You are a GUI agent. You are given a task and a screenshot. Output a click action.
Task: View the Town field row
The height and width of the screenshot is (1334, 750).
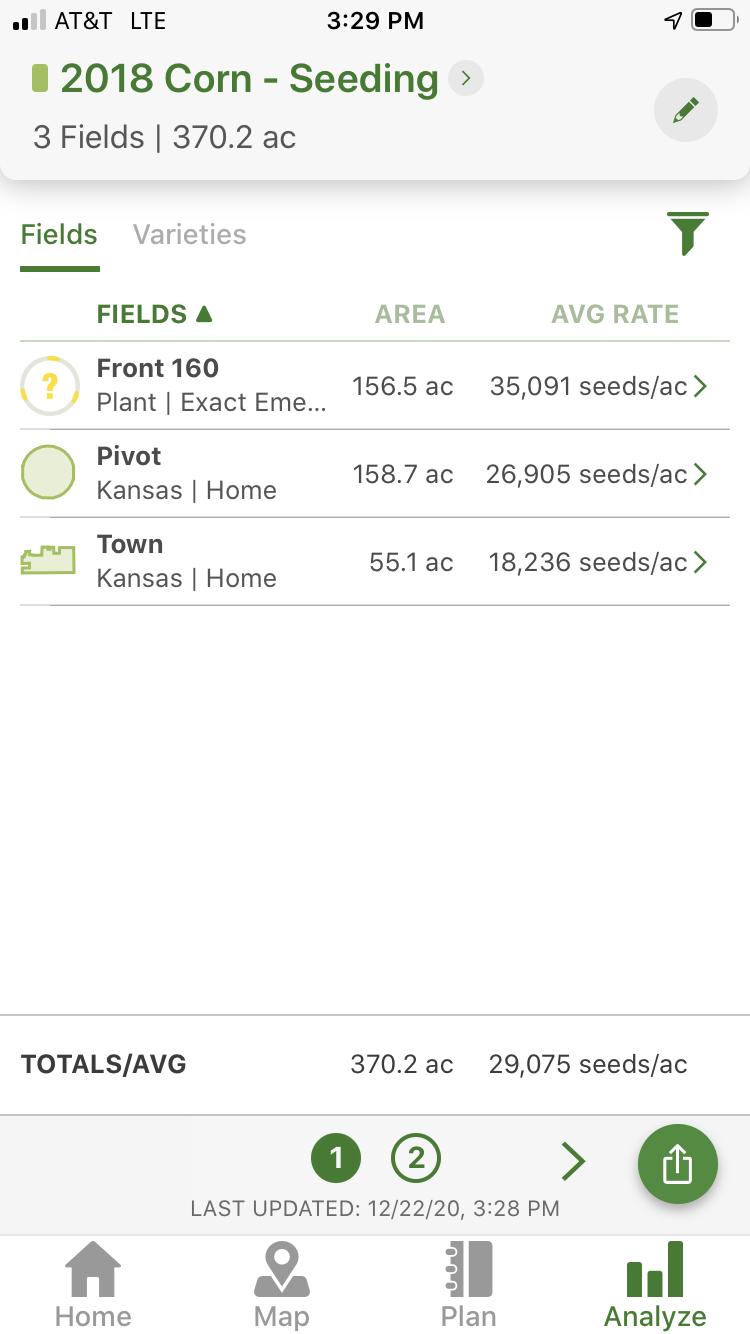375,562
